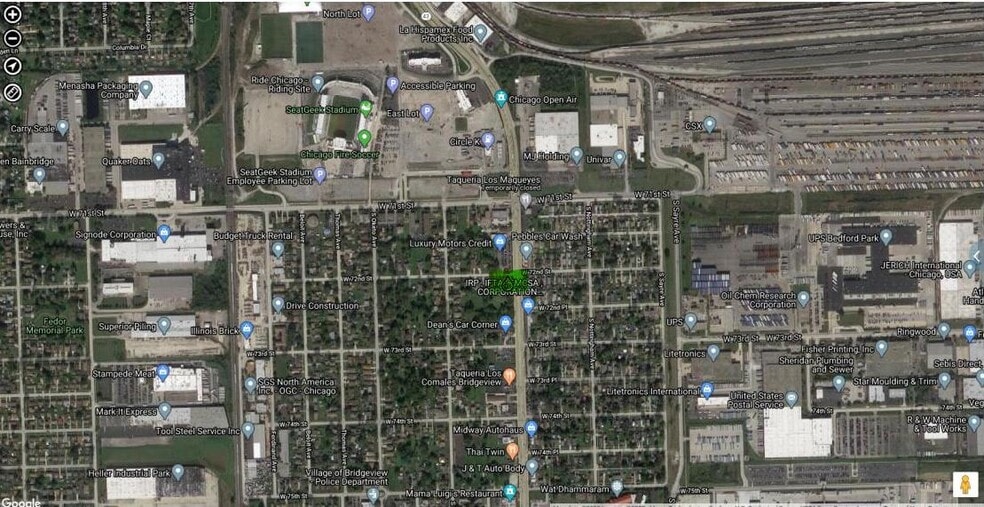Select Taqueria Los Comales Bridgeview marker
This screenshot has width=984, height=507.
tap(509, 376)
